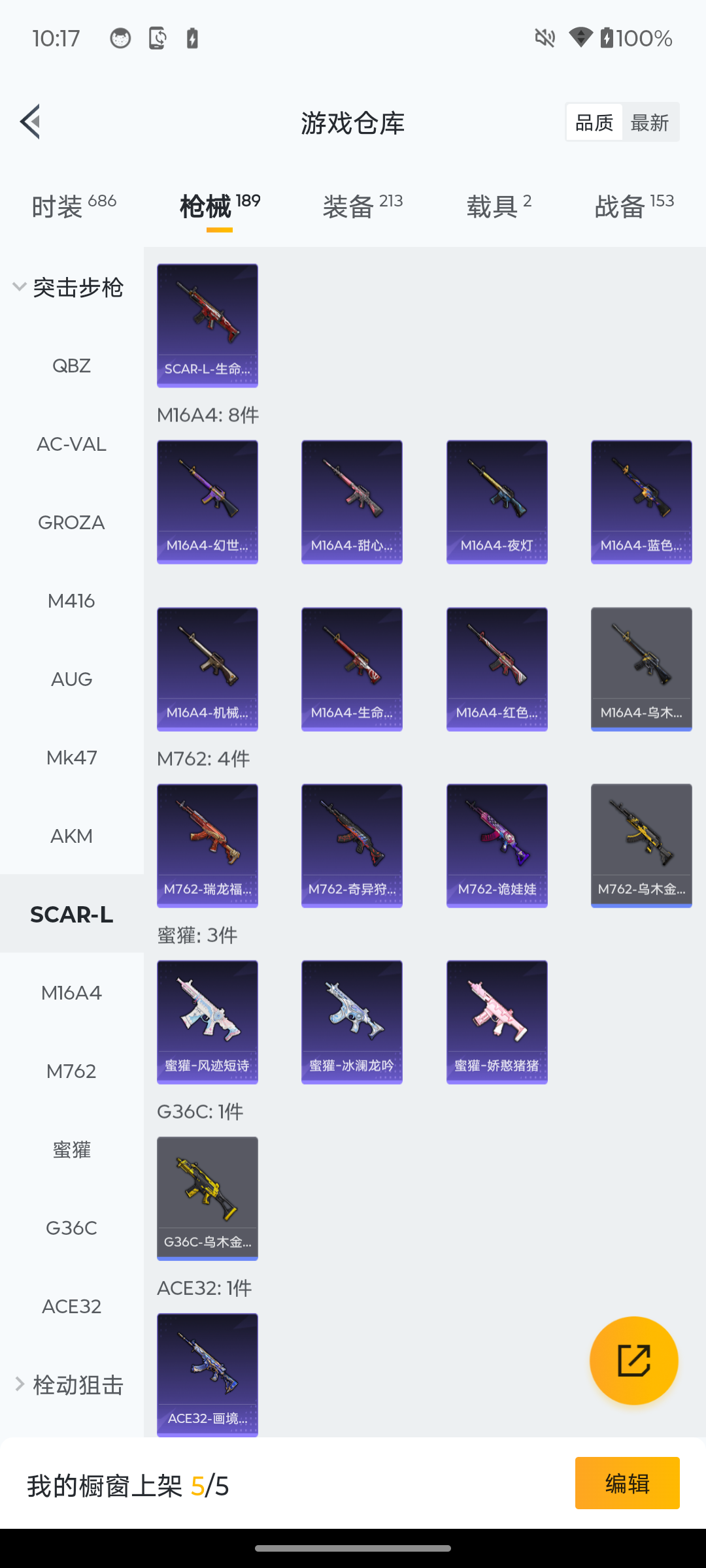Screen dimensions: 706x1568
Task: Go back using the top-left arrow
Action: tap(30, 122)
